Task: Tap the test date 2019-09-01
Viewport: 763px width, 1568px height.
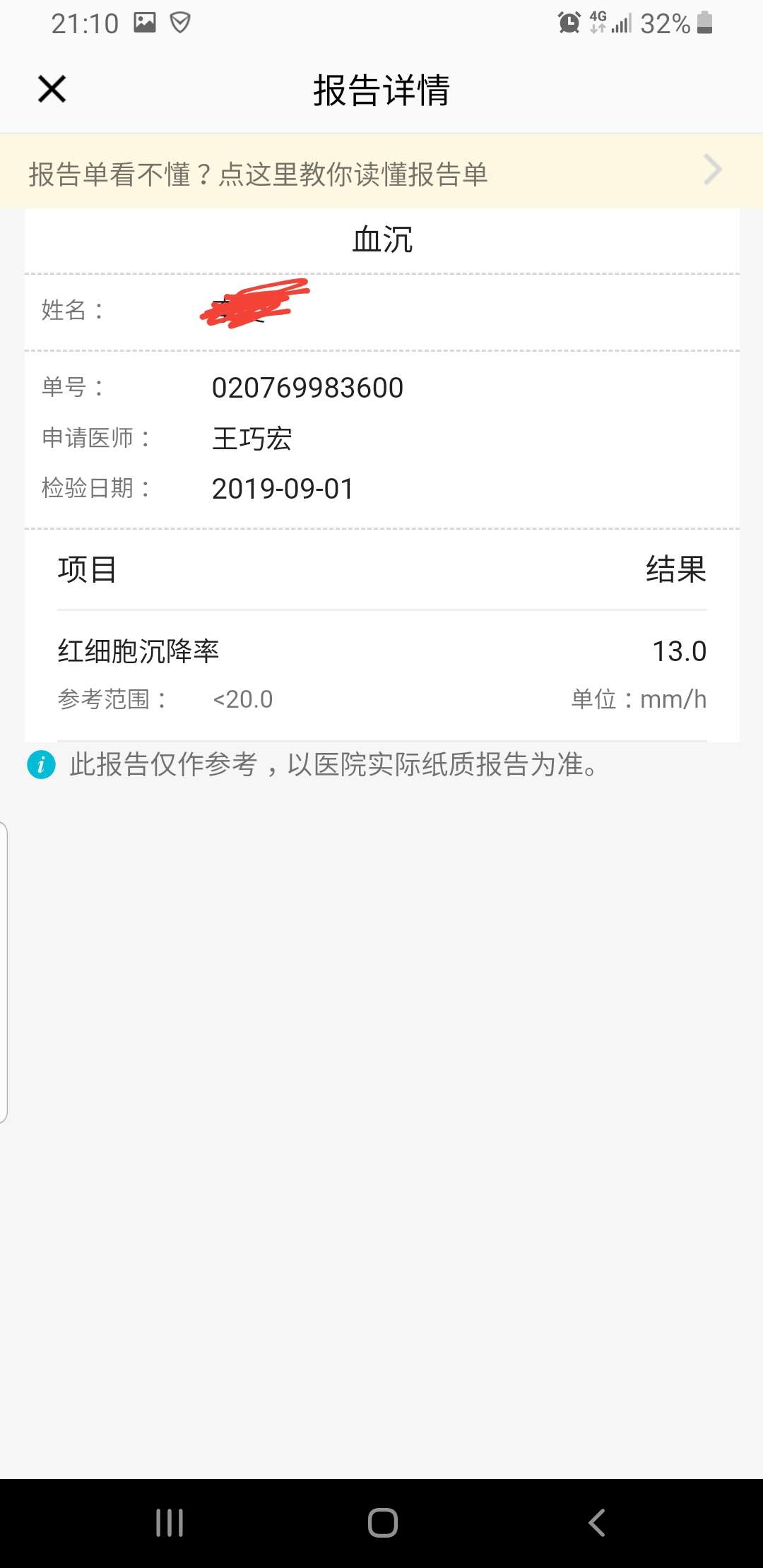Action: point(284,488)
